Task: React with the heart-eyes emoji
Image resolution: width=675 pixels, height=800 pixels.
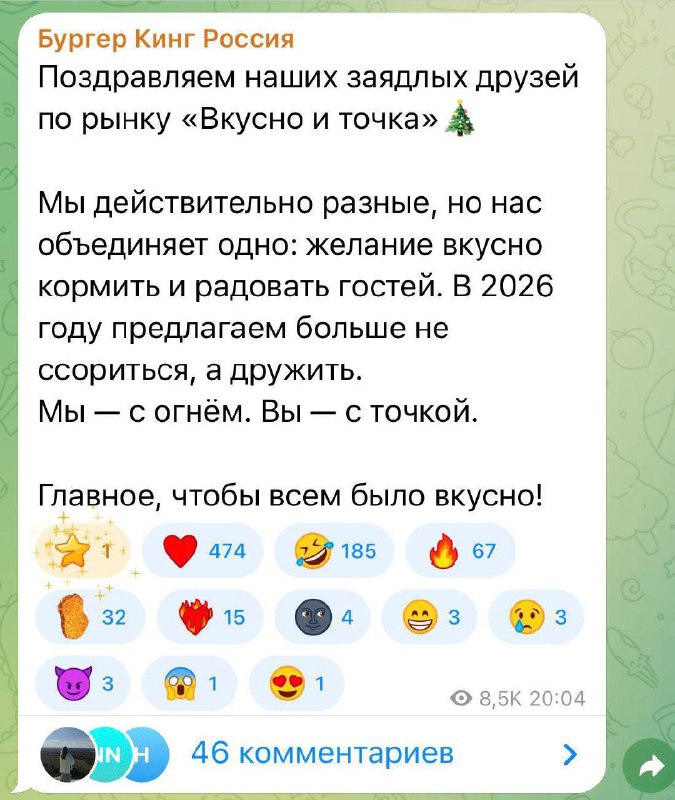Action: (296, 683)
